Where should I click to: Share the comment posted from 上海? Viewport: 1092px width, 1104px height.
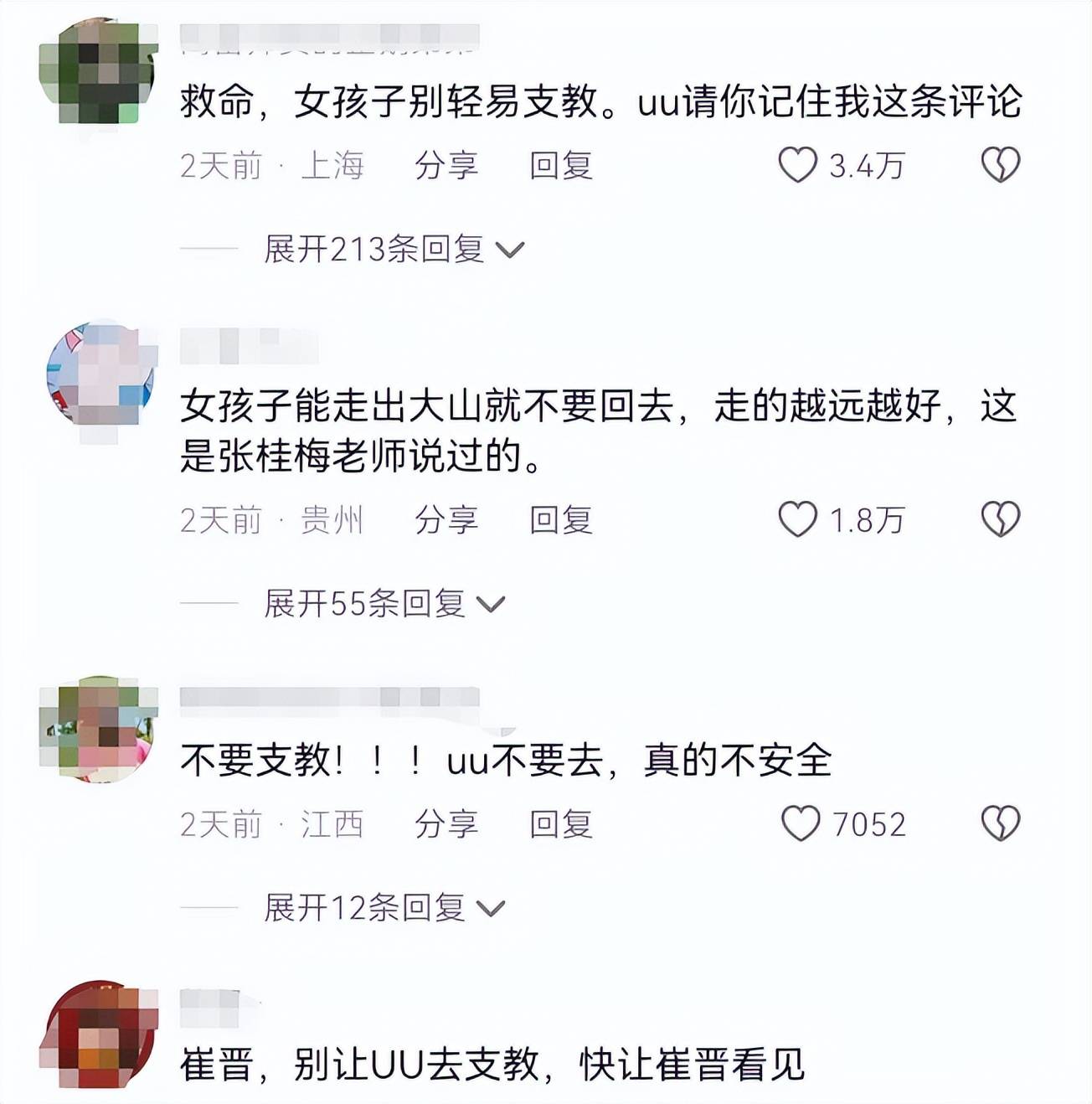click(446, 166)
